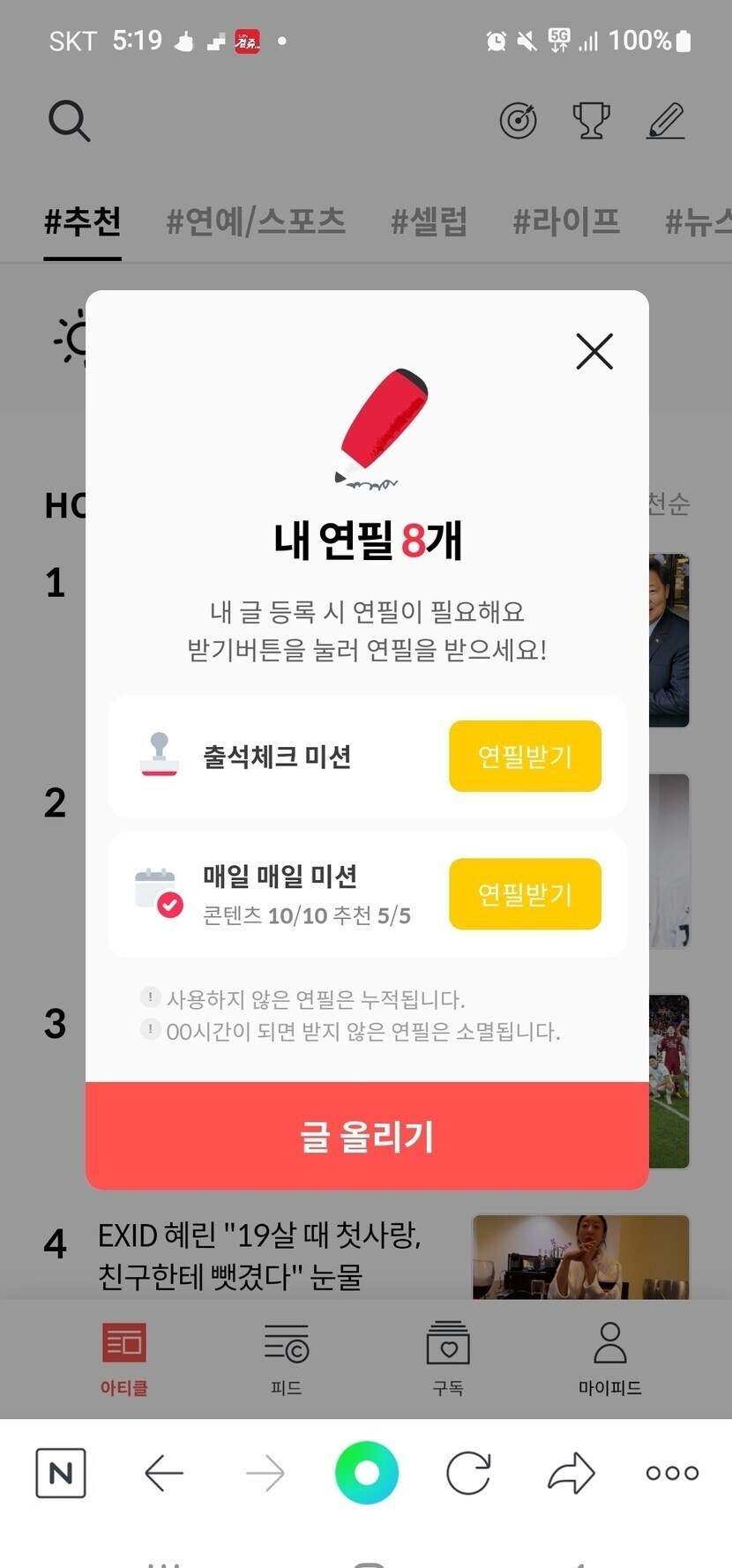Open the Naver home N button
Image resolution: width=732 pixels, height=1568 pixels.
pyautogui.click(x=61, y=1472)
